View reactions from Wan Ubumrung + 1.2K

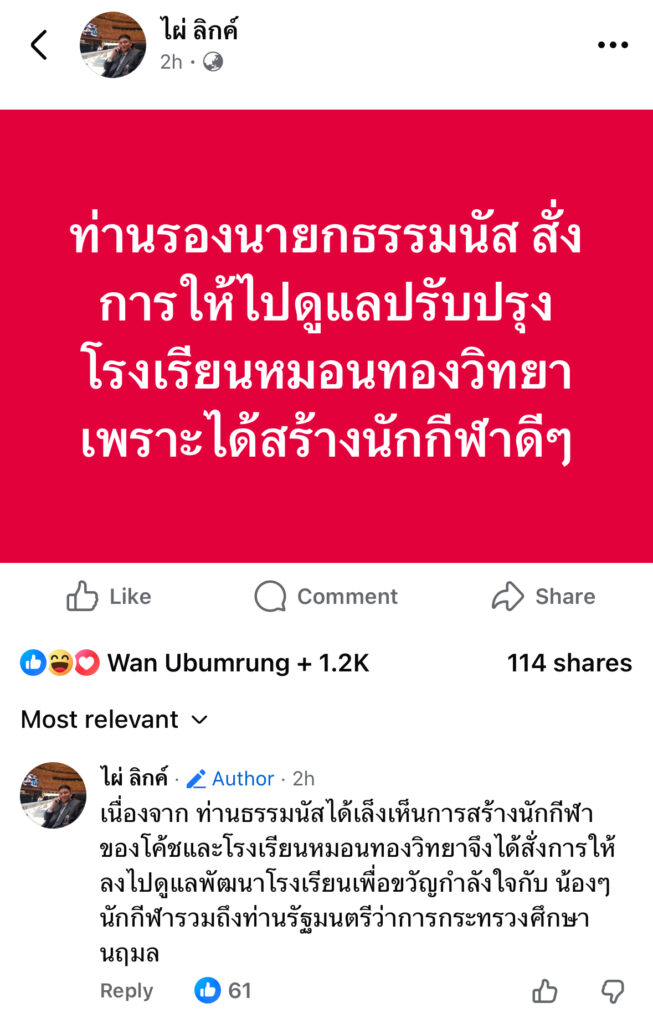coord(196,663)
